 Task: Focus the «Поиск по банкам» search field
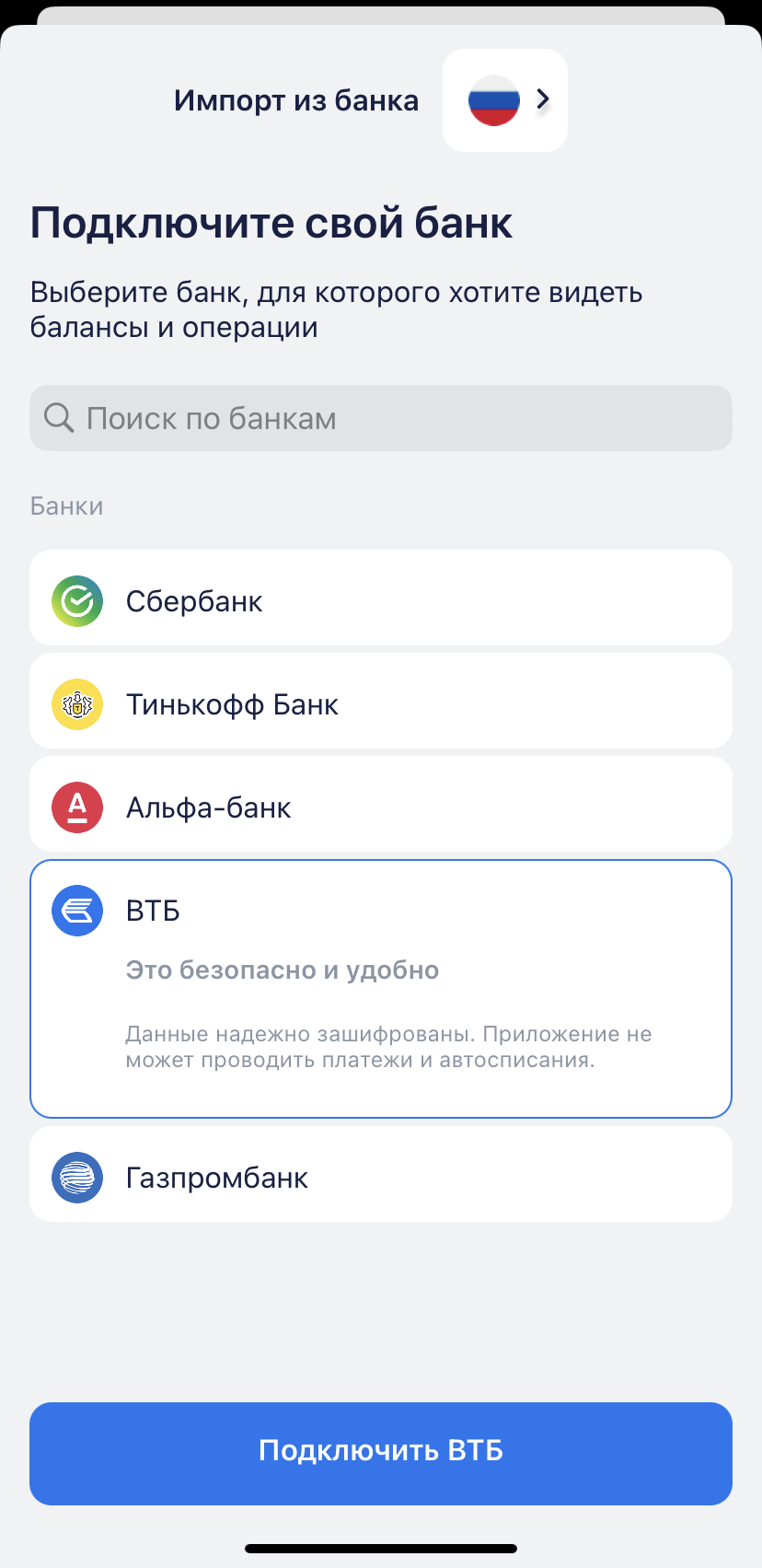coord(381,418)
